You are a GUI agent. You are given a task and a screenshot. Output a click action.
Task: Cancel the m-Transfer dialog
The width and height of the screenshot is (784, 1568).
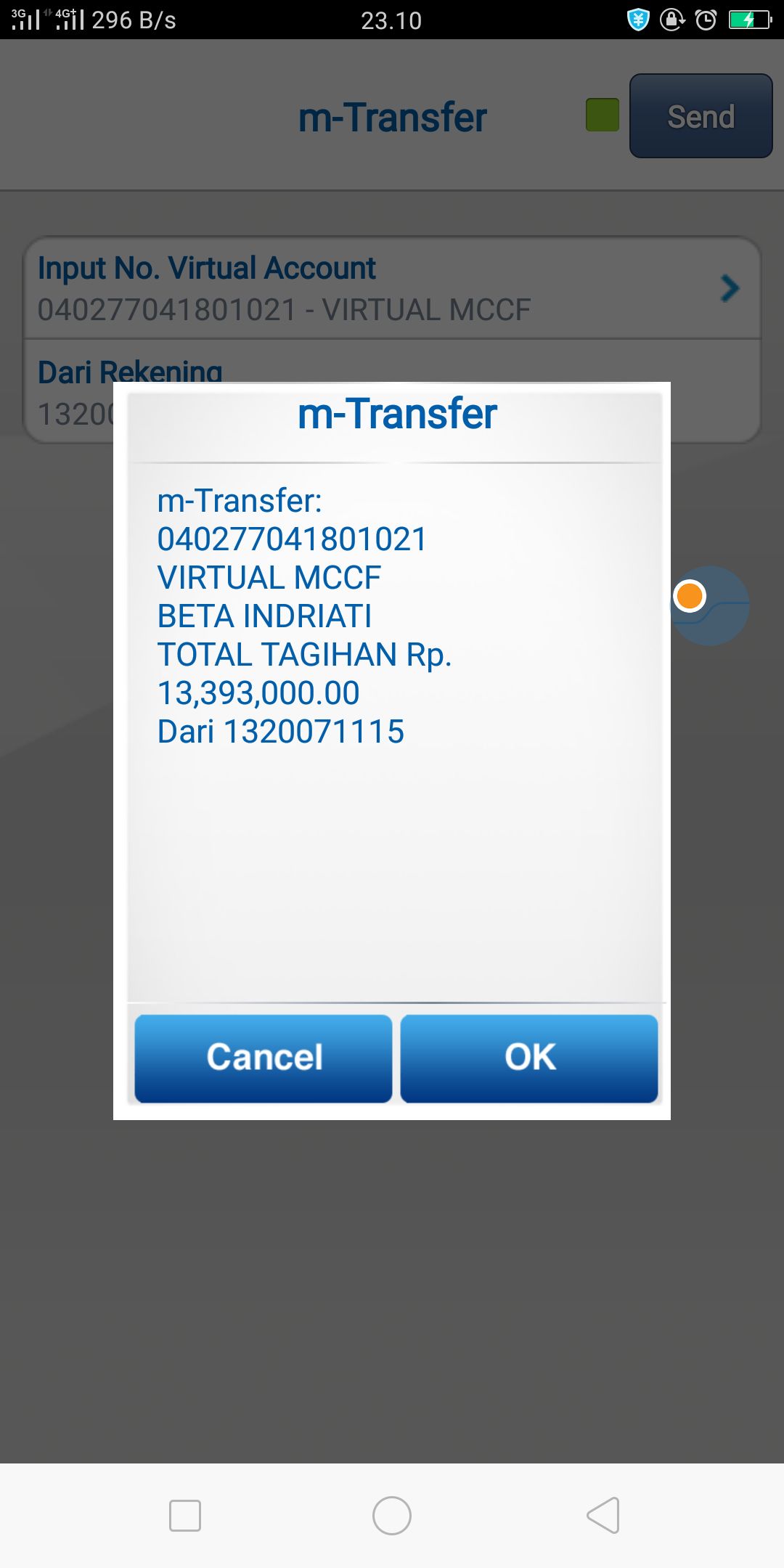coord(264,1058)
